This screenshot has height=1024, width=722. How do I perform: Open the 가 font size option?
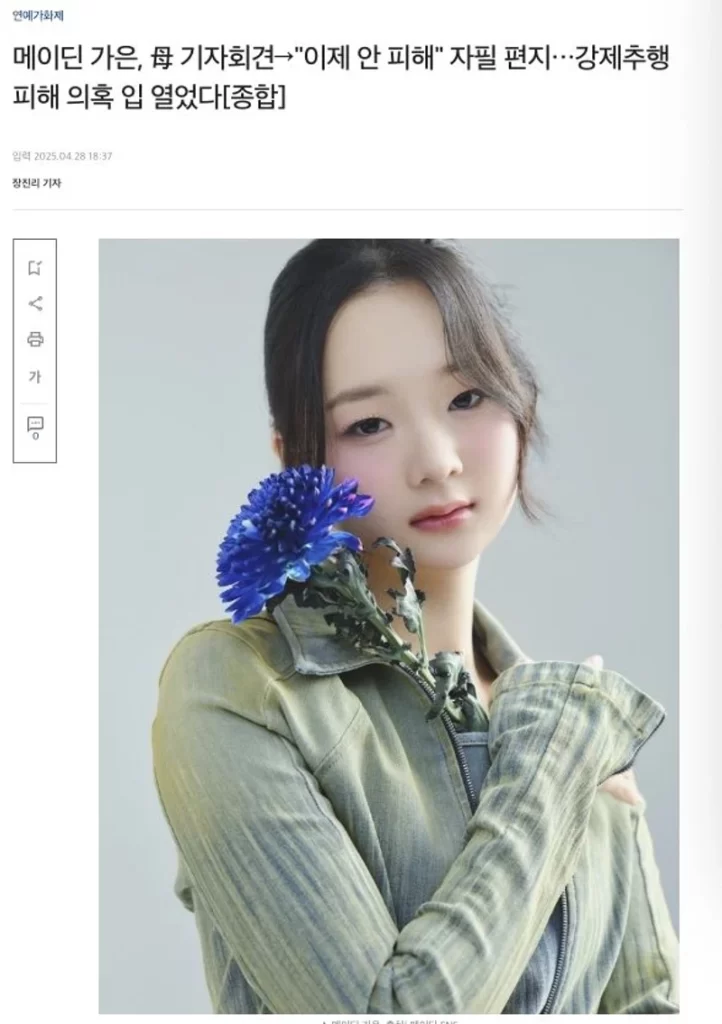[35, 377]
